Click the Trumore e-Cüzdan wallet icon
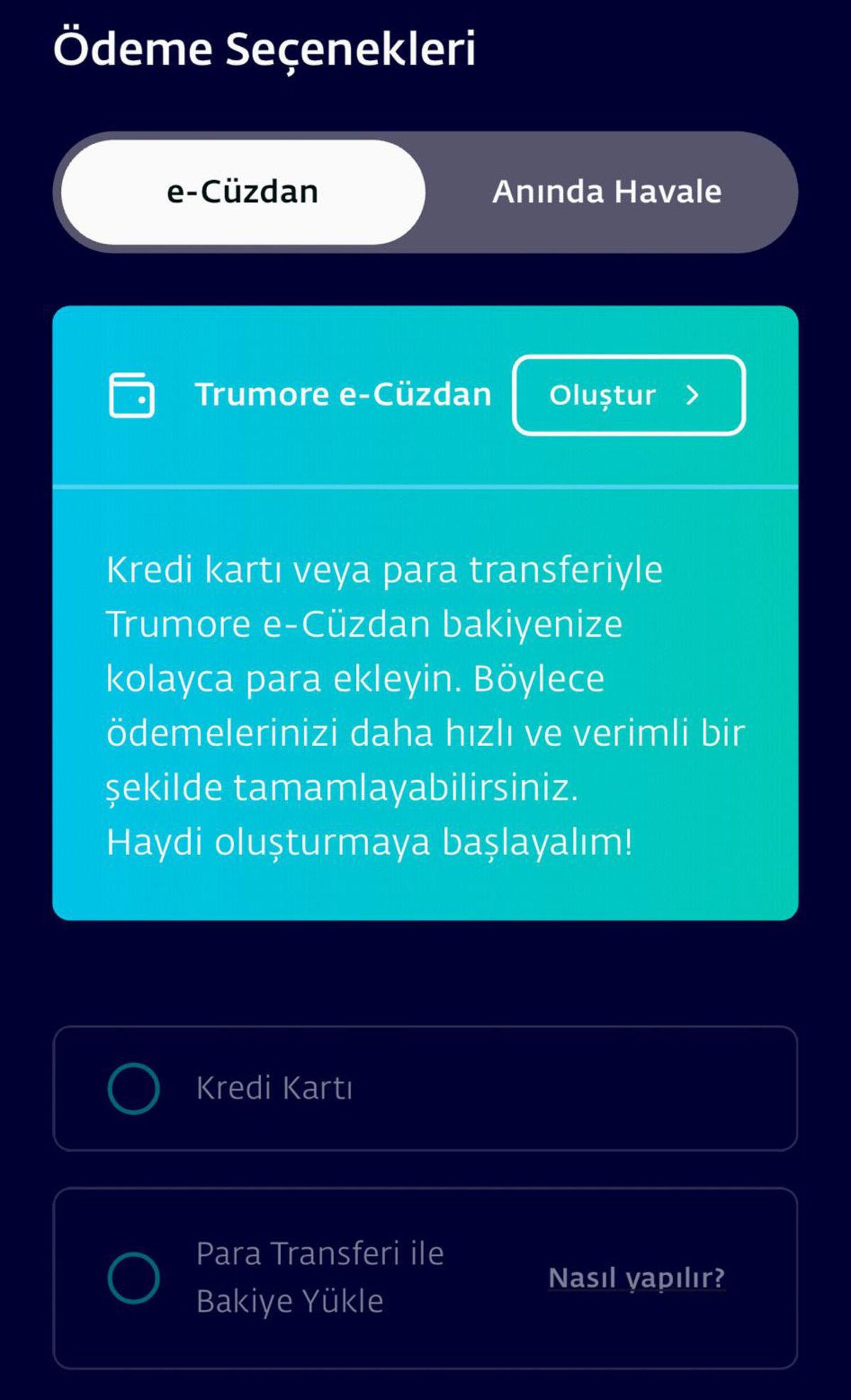 (x=131, y=395)
